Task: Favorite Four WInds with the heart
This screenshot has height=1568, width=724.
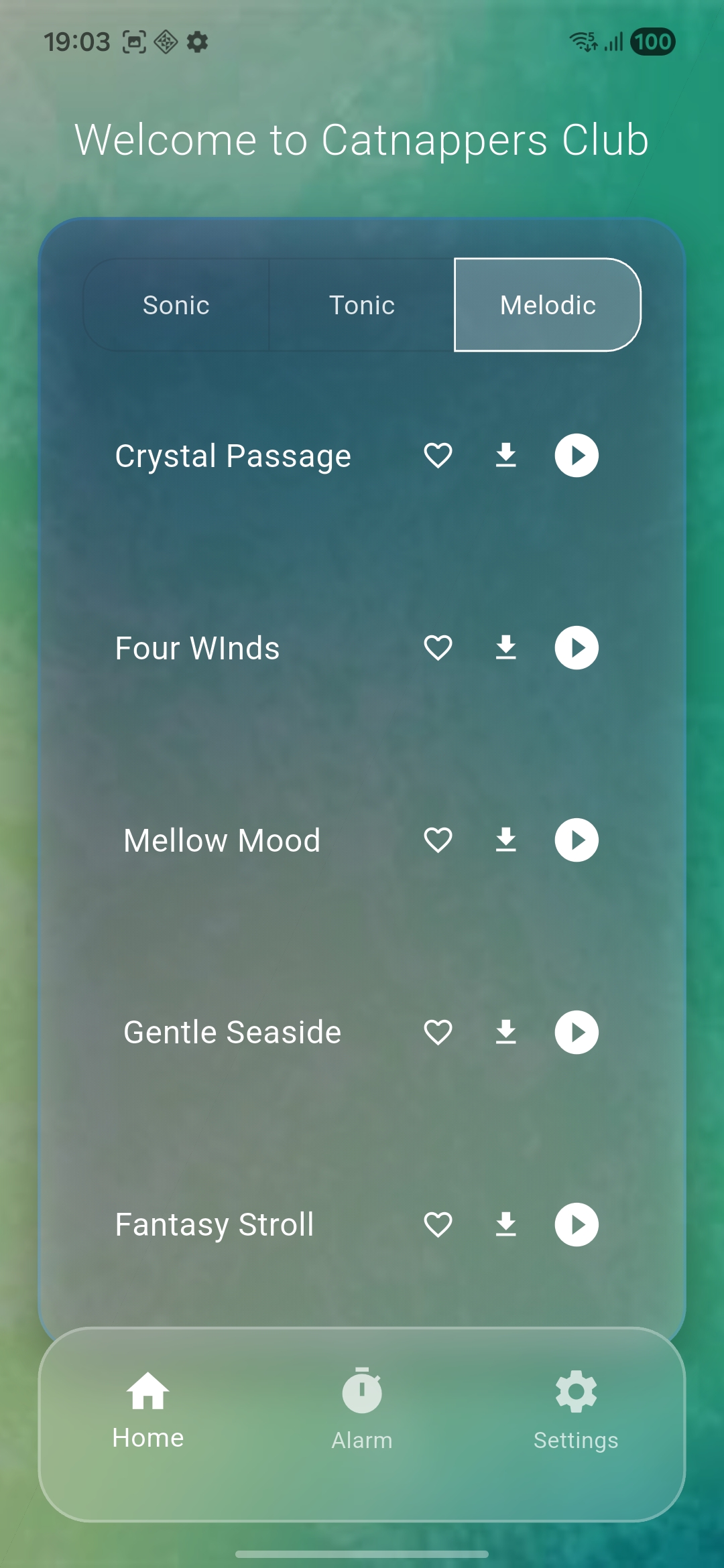Action: [x=438, y=647]
